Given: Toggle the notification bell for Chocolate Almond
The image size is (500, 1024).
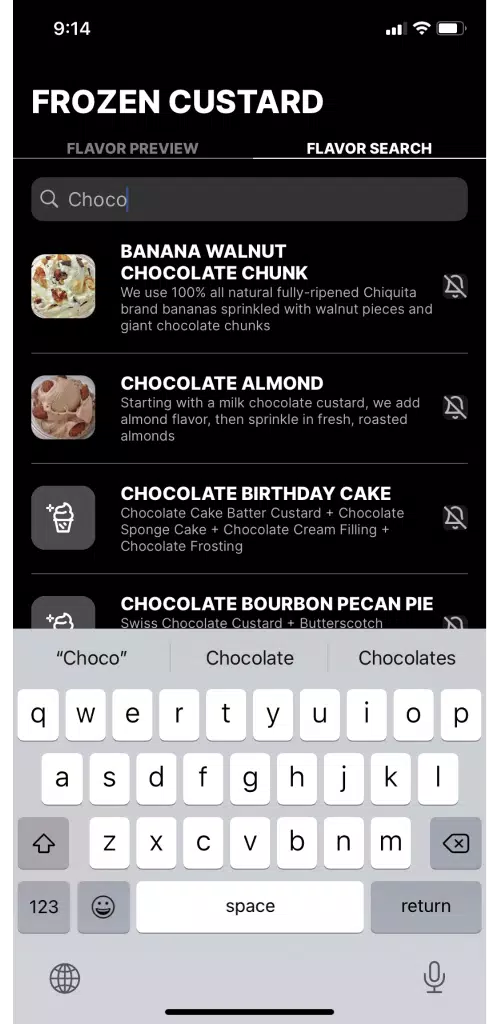Looking at the screenshot, I should pyautogui.click(x=455, y=407).
